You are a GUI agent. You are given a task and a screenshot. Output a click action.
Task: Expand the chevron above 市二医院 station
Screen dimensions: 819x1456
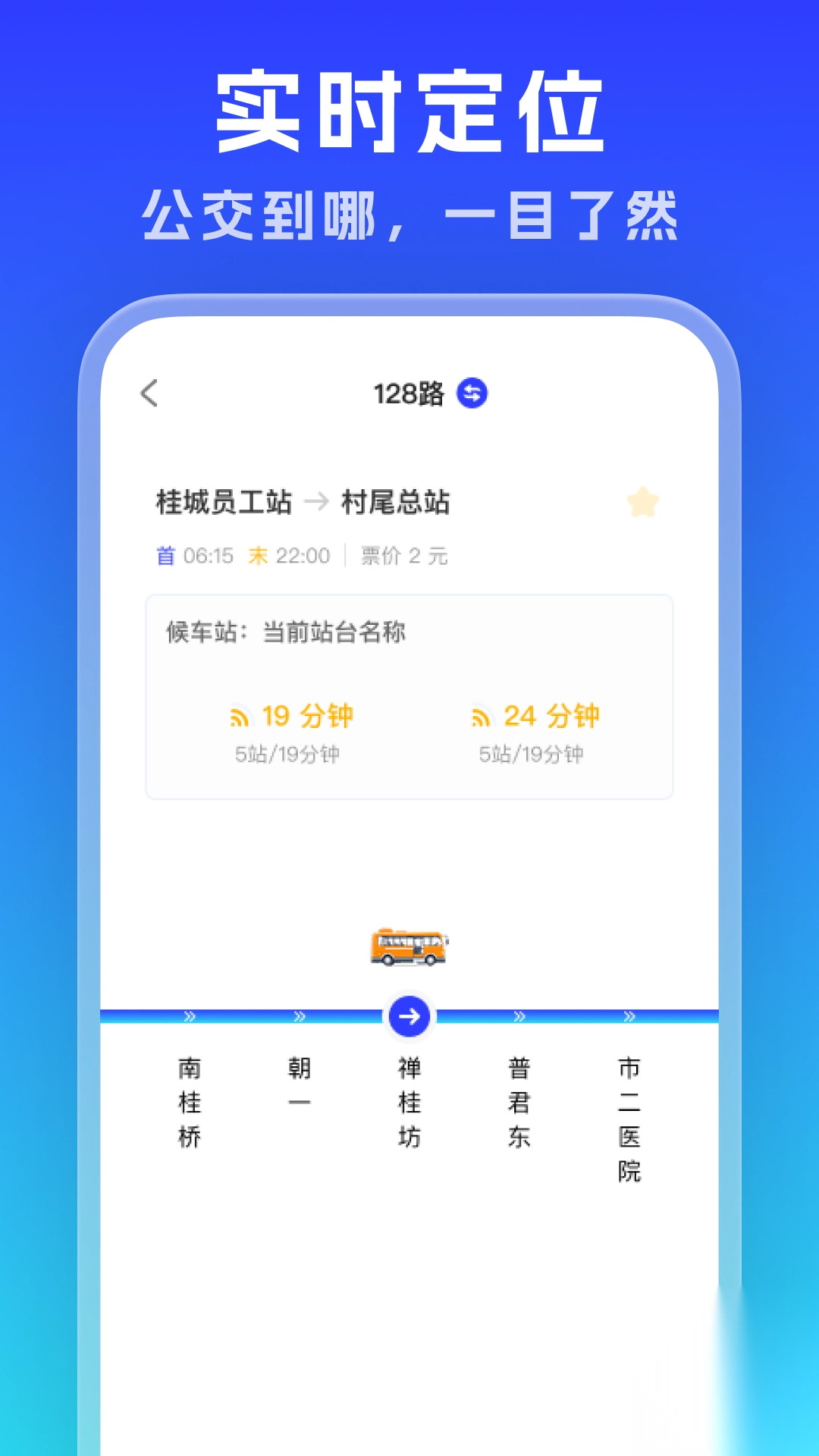628,1015
